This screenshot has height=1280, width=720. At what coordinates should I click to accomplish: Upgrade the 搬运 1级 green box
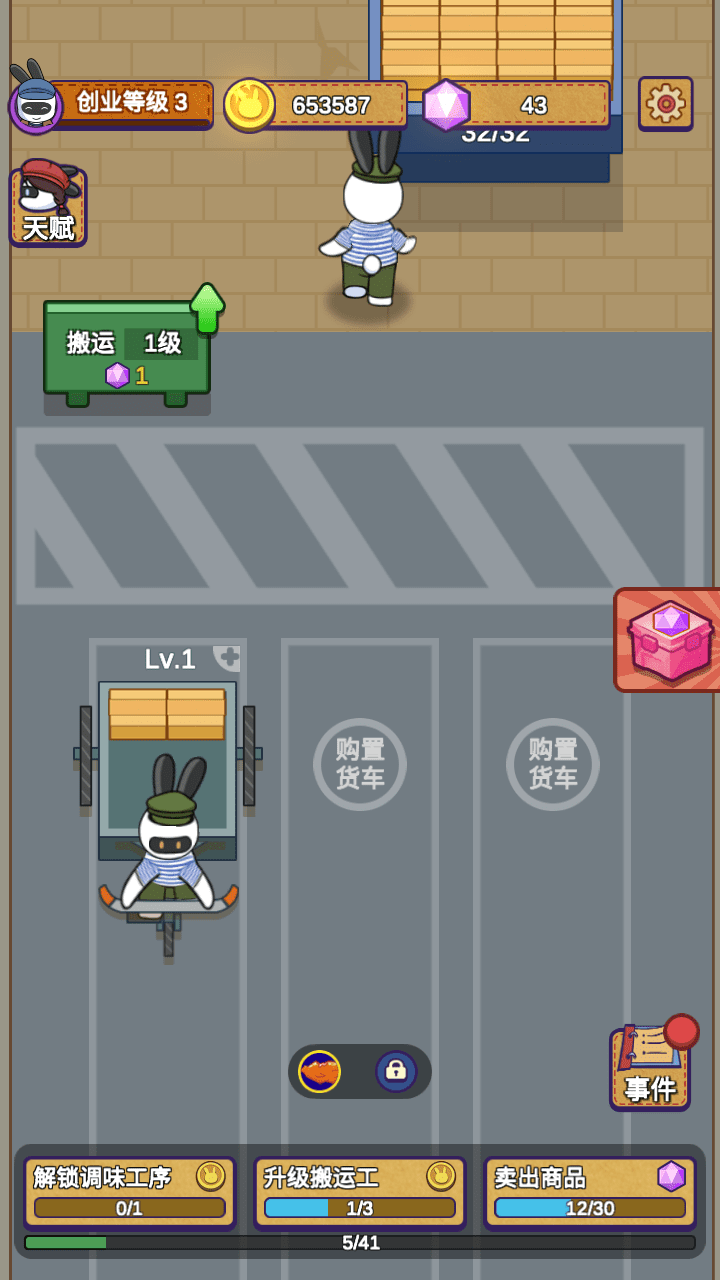127,349
